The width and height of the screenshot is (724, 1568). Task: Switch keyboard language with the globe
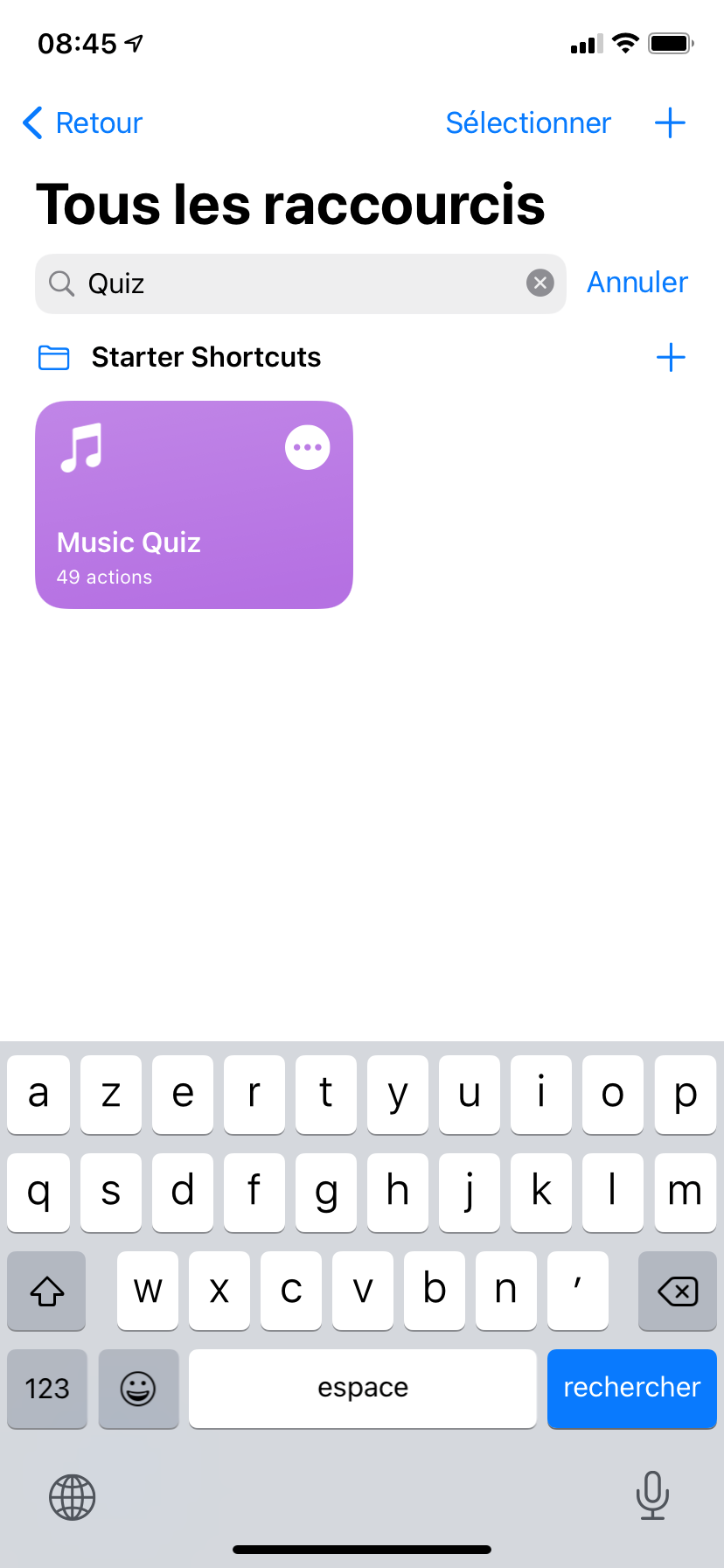[x=73, y=1497]
